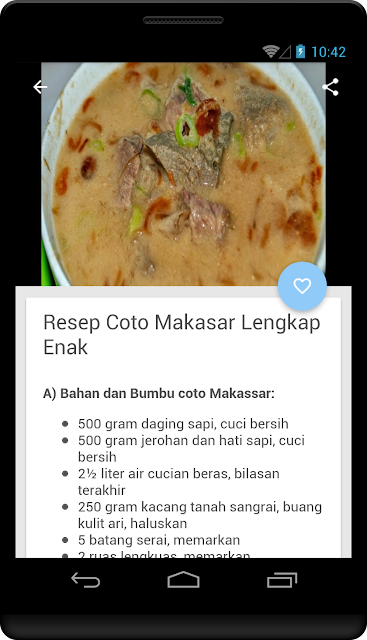Go back using the top-left arrow

coord(40,87)
